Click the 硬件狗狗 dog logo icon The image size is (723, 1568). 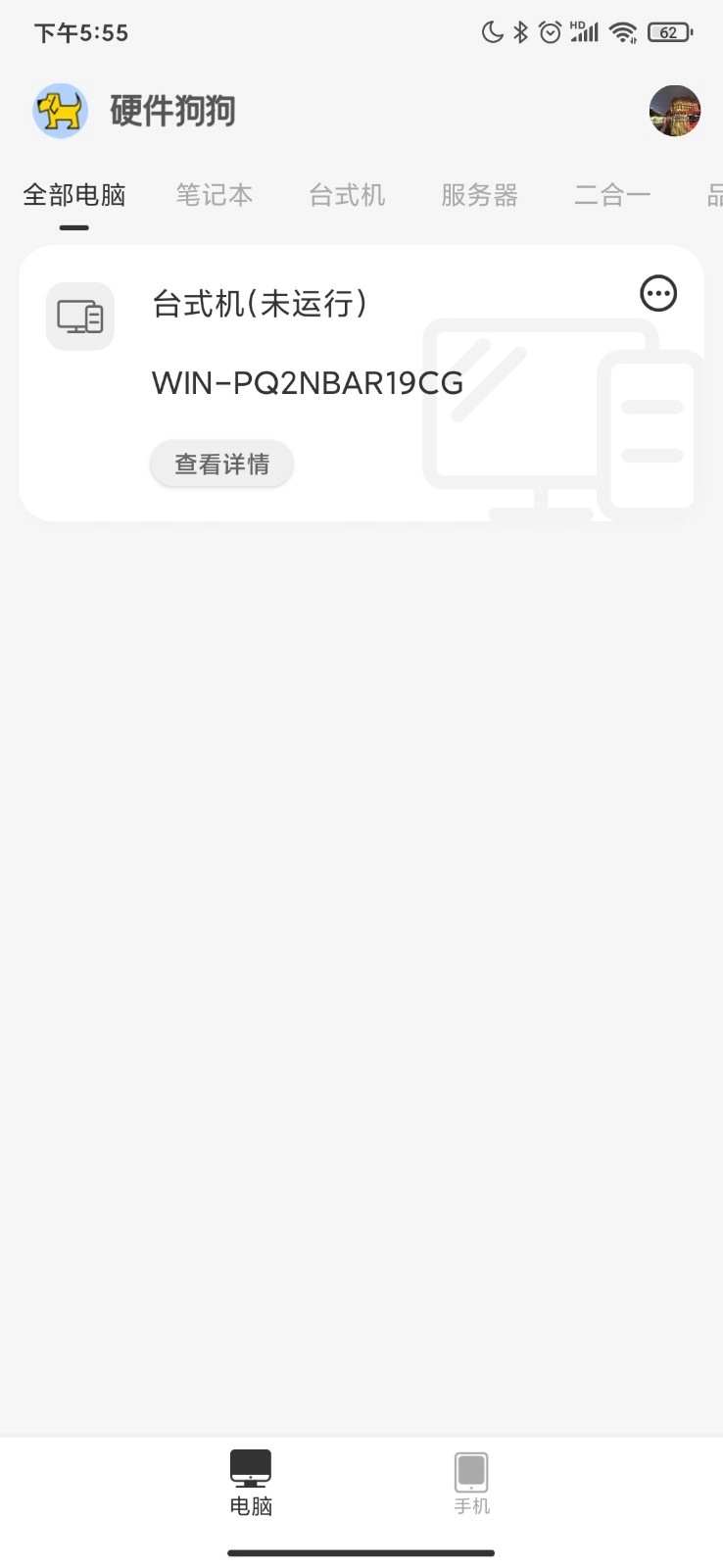60,111
